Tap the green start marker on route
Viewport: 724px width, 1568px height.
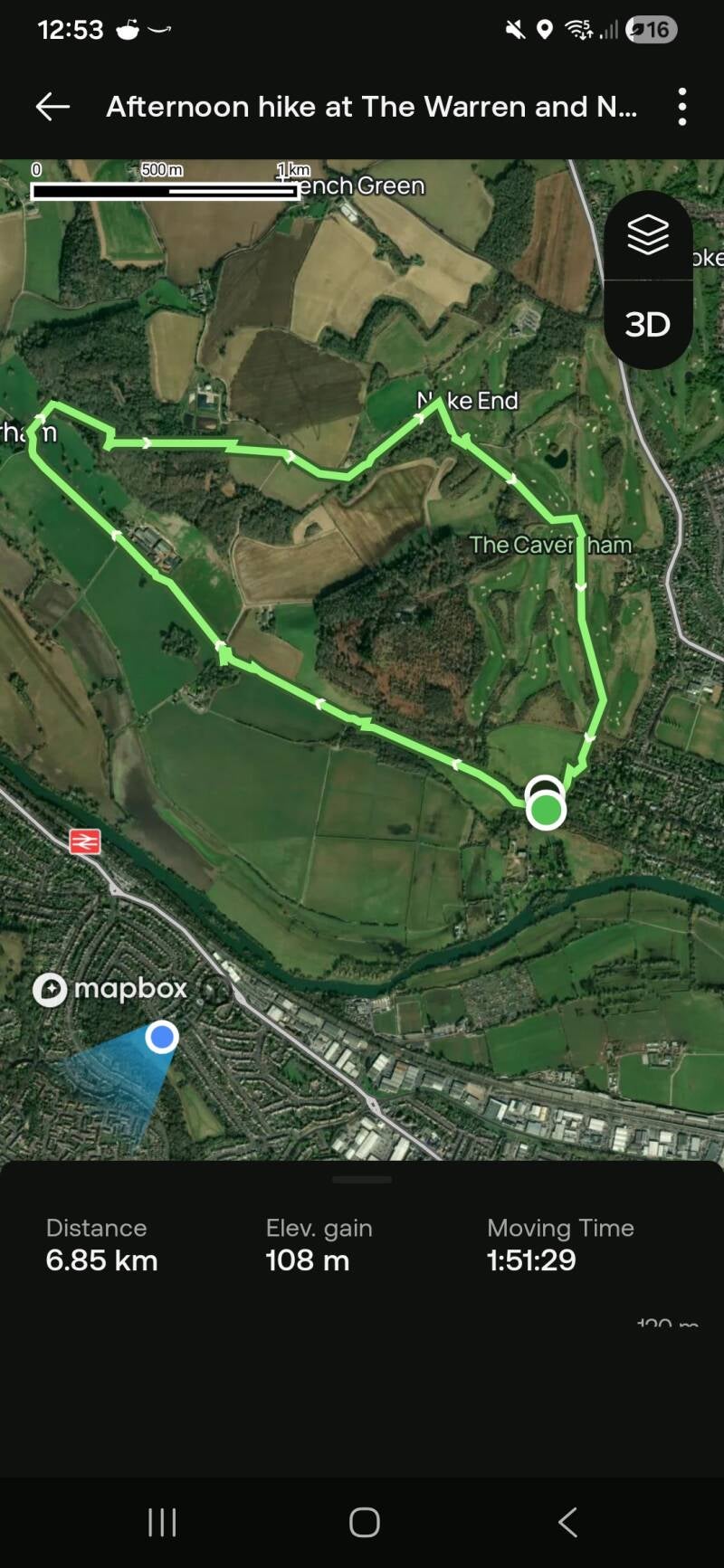[x=546, y=809]
